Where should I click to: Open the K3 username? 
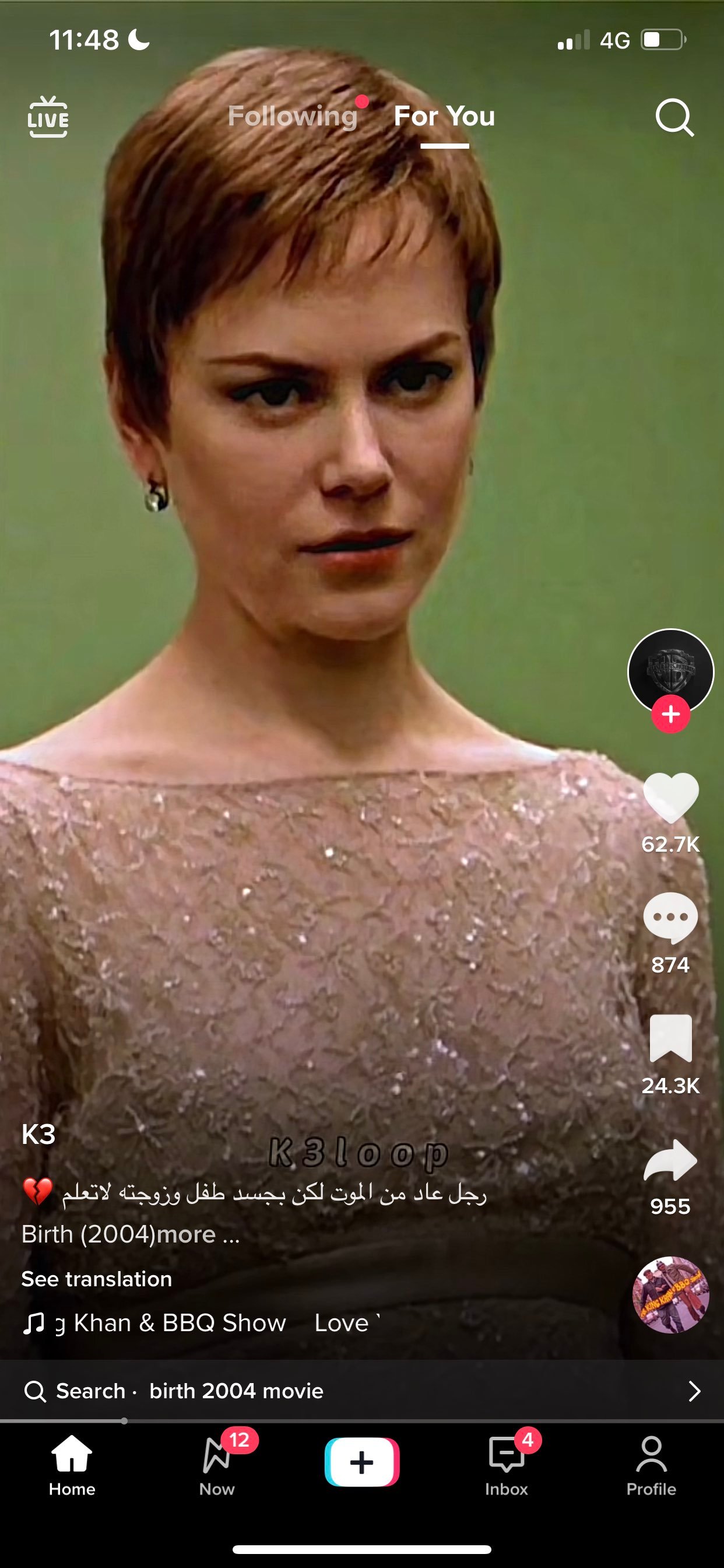38,1135
